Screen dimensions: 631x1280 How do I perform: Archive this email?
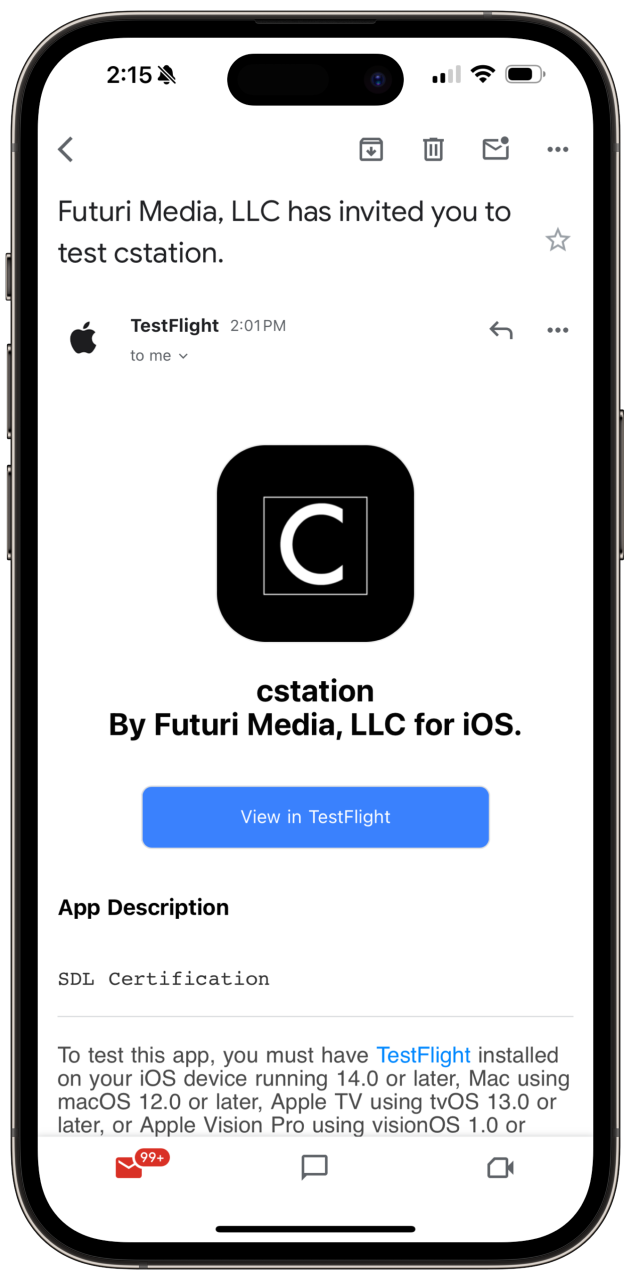[x=371, y=150]
